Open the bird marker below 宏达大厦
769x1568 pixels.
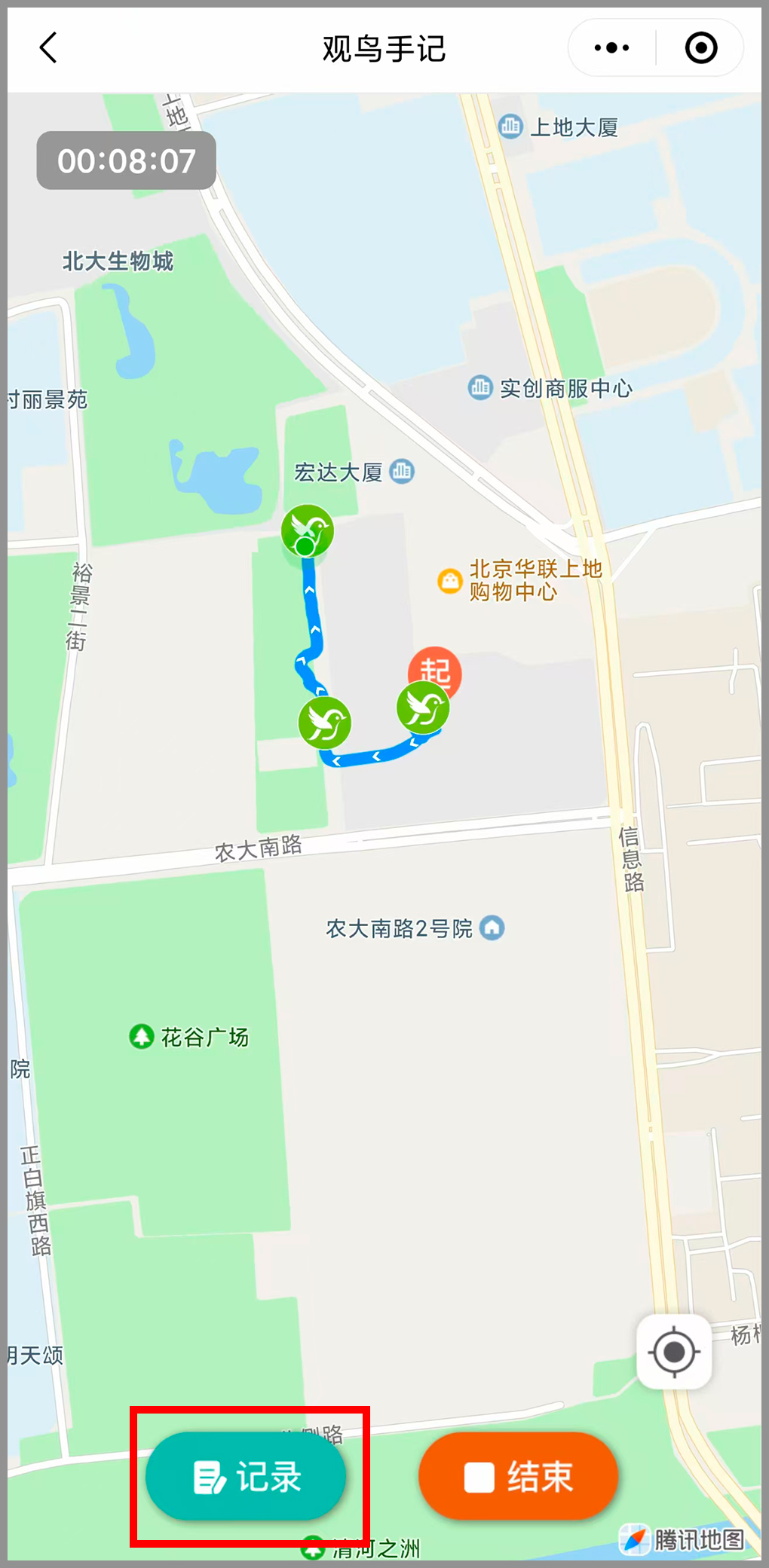pos(308,530)
